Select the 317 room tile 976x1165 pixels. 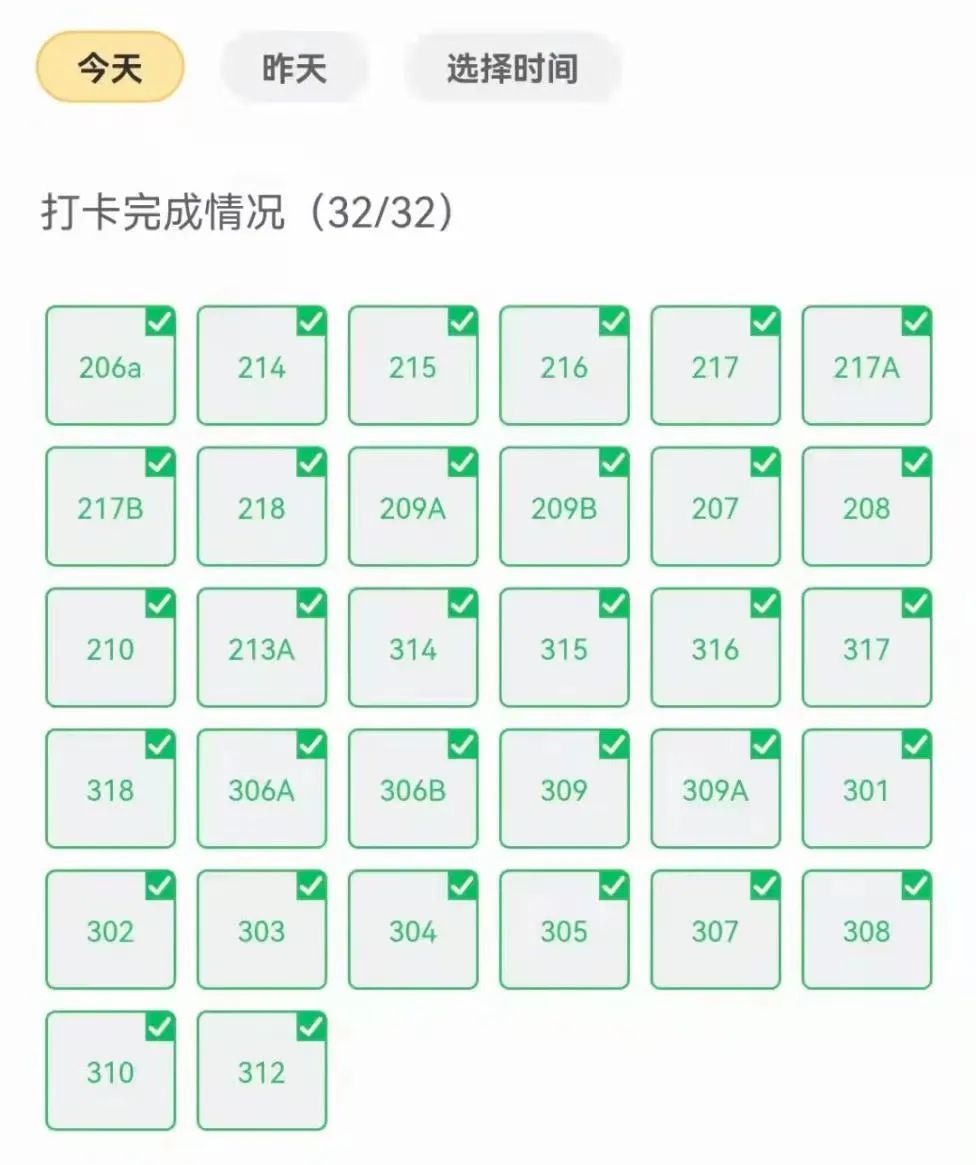pos(866,649)
